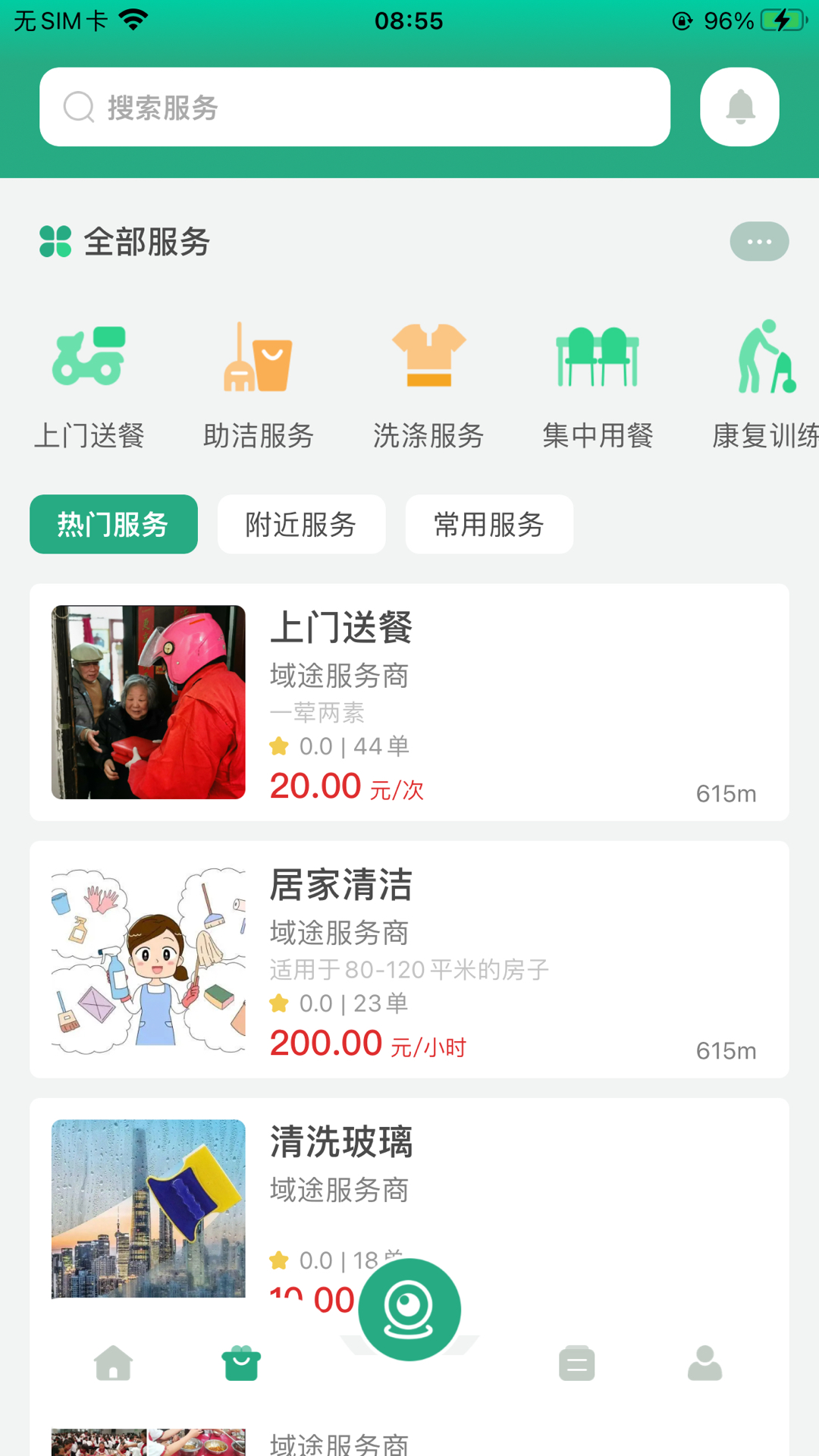Image resolution: width=819 pixels, height=1456 pixels.
Task: Open the notification bell icon
Action: pos(739,106)
